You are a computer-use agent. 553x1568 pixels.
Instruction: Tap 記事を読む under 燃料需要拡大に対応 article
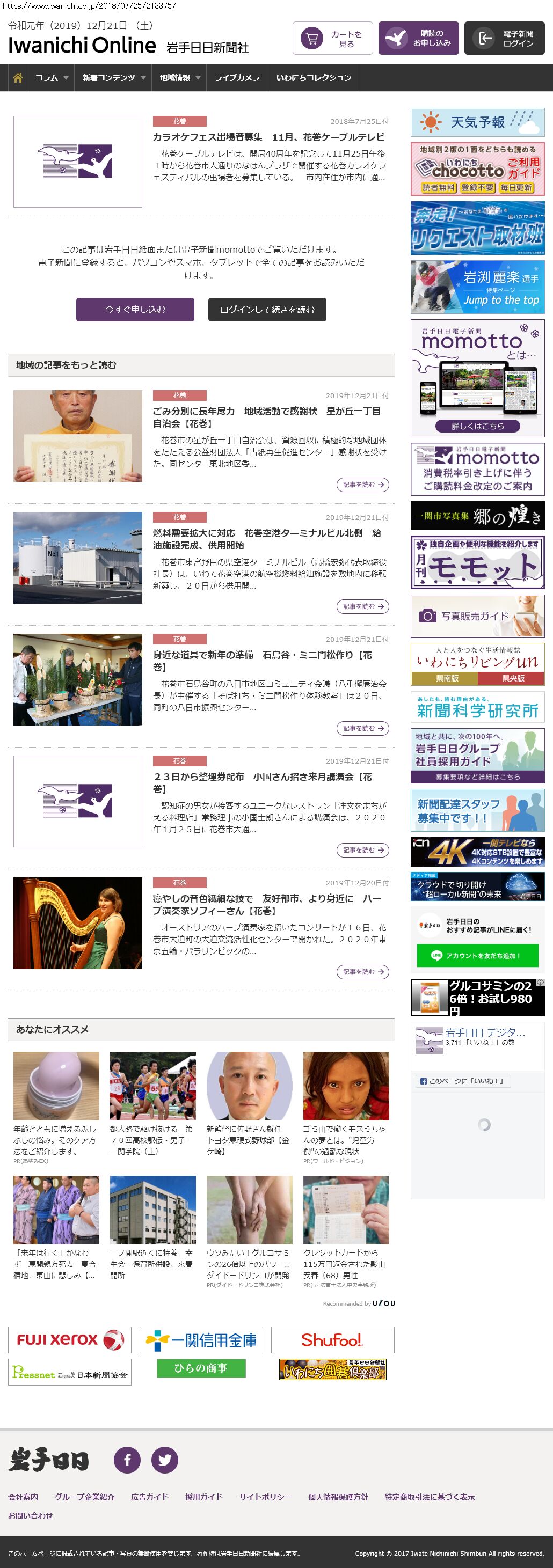(x=362, y=606)
